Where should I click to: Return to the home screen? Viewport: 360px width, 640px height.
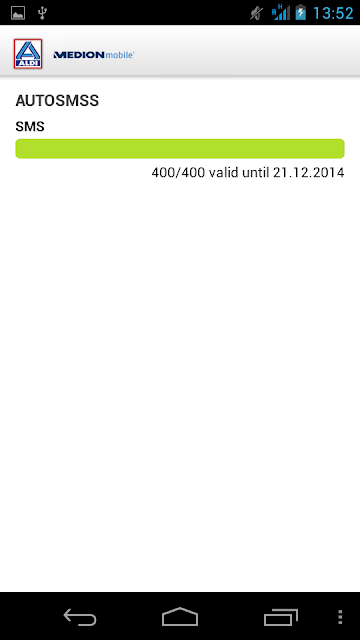(x=180, y=617)
